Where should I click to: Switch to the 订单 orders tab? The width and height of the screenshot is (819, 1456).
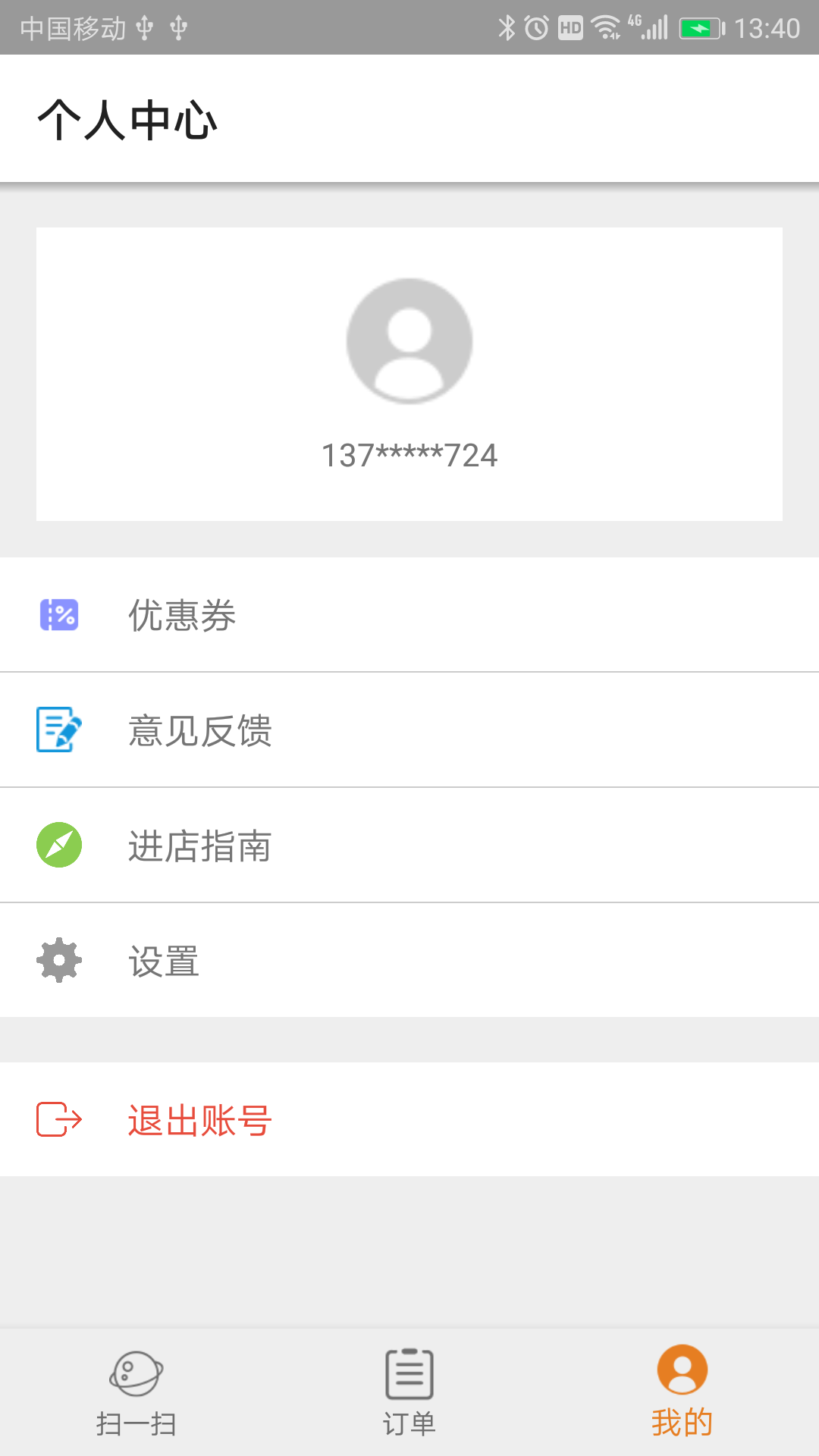(x=409, y=1393)
